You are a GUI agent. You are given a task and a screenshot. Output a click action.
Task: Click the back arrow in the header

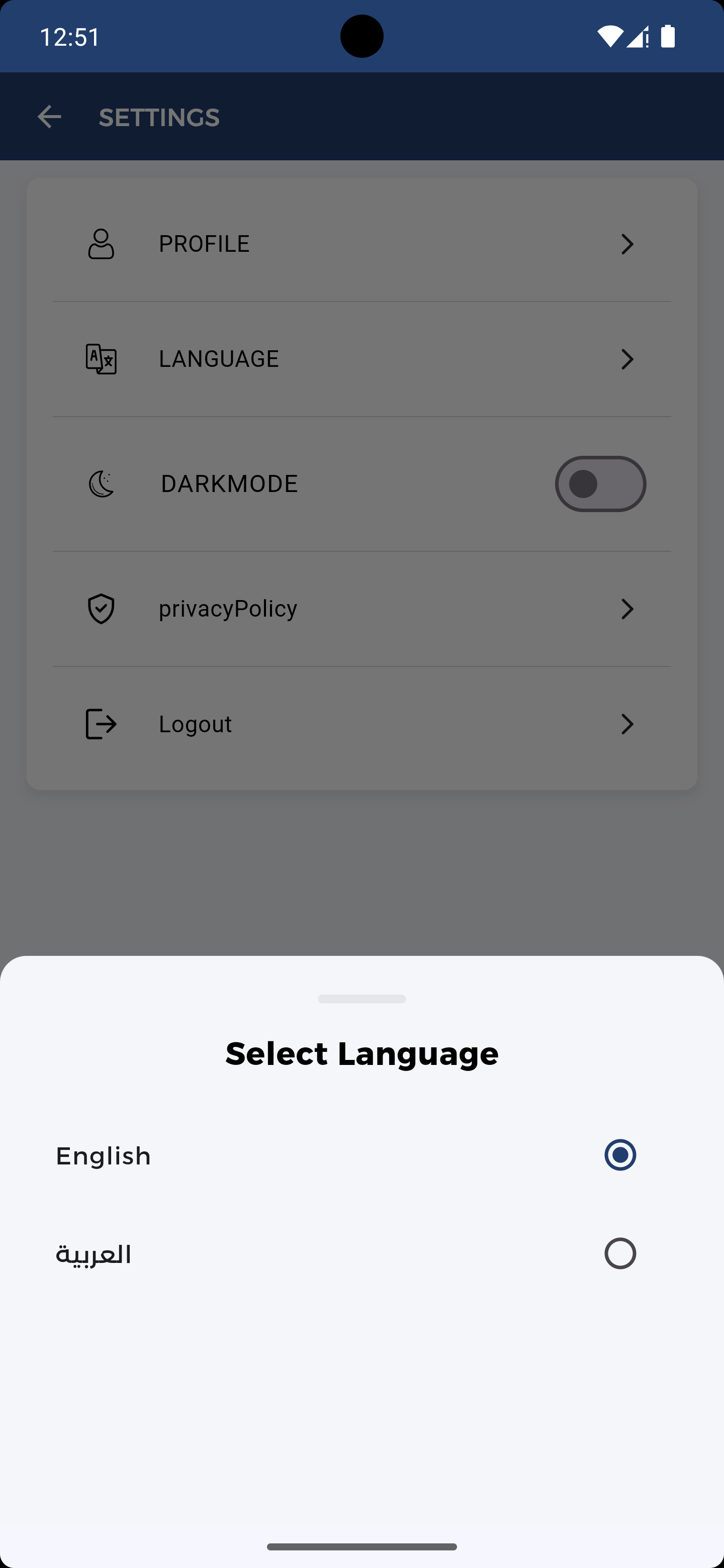click(49, 116)
